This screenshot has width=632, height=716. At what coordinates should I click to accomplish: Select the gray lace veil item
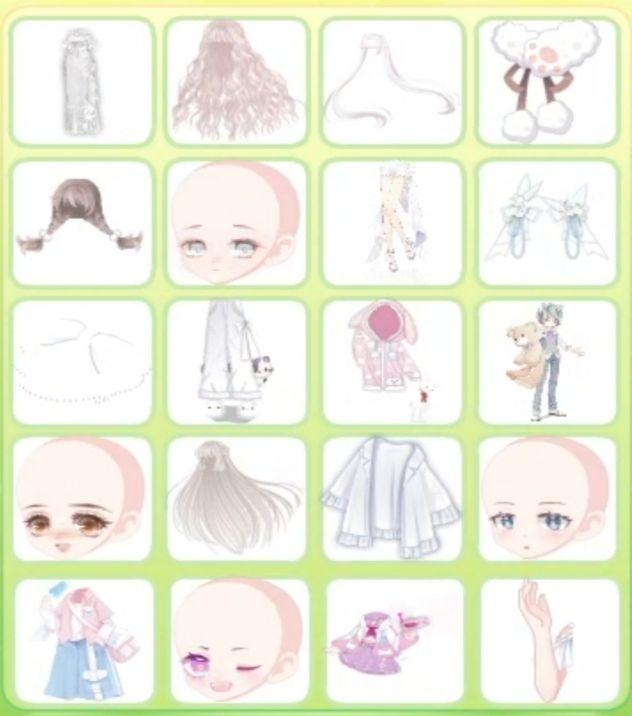[x=82, y=82]
